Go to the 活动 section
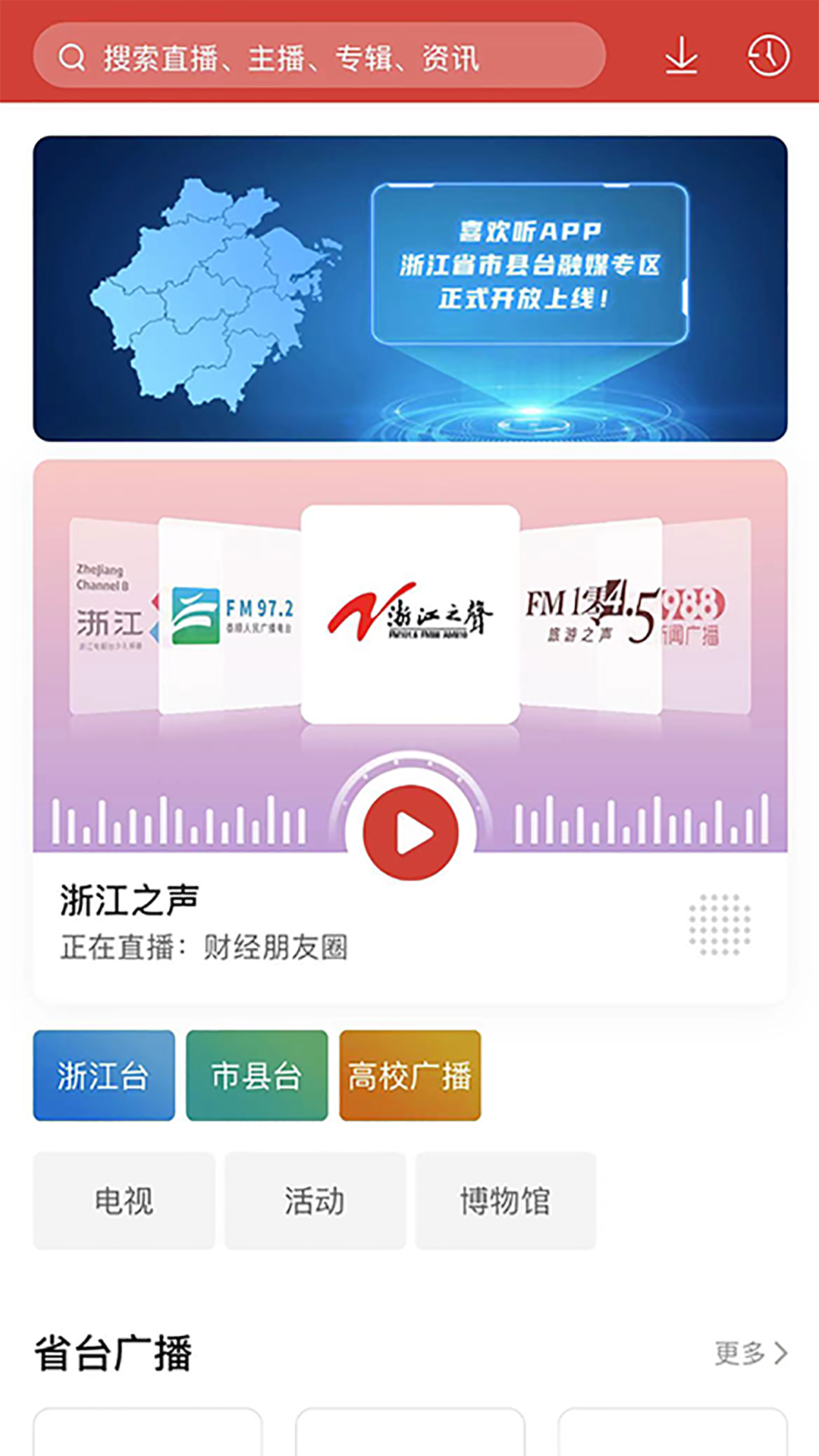 coord(315,1200)
